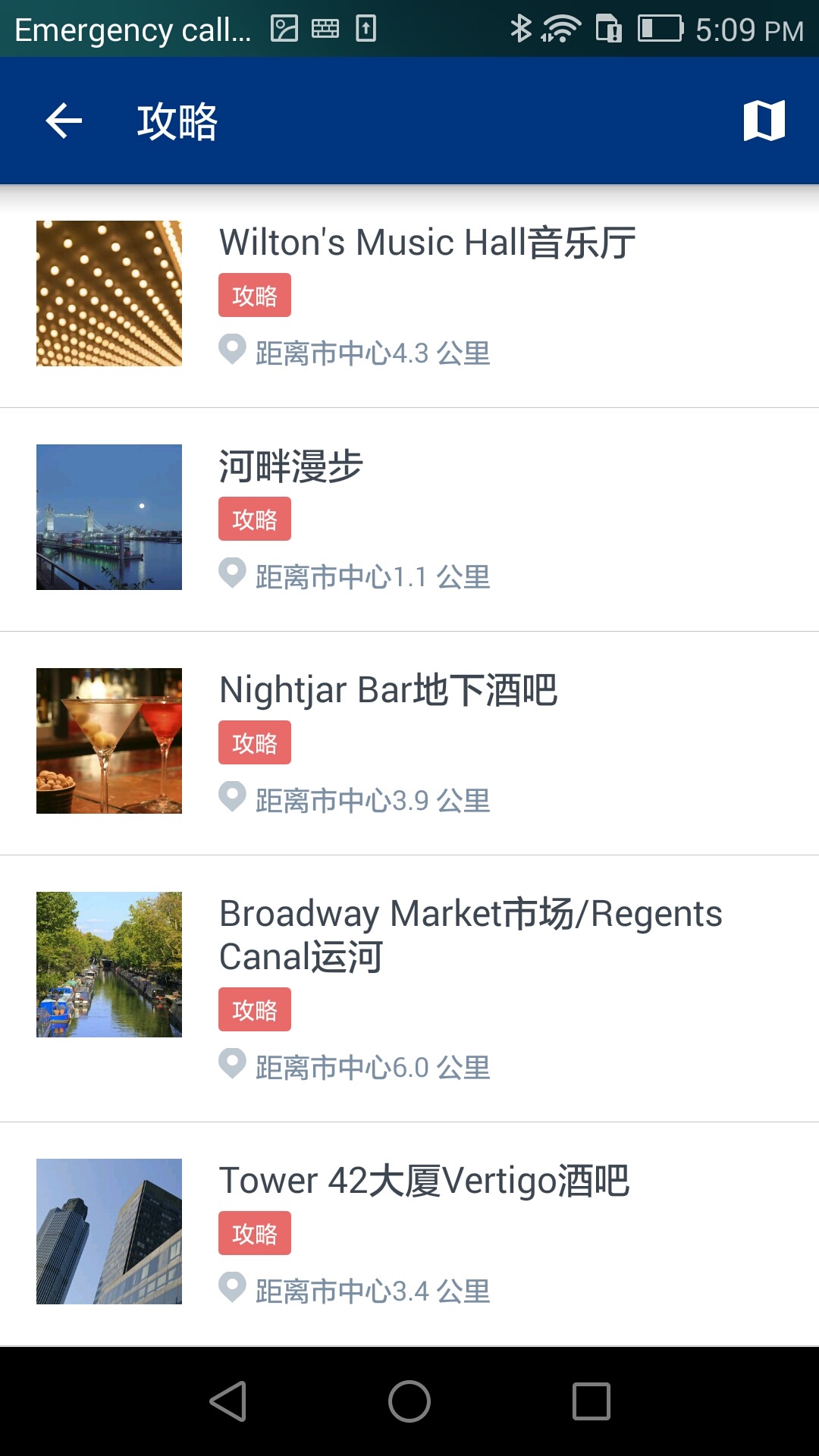Select the 河畔漫步 guide entry
Screen dimensions: 819x1456
(291, 466)
